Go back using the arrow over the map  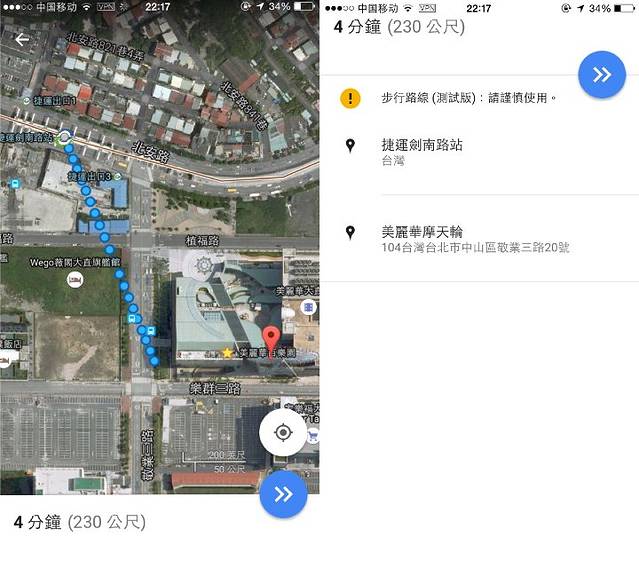click(x=22, y=40)
